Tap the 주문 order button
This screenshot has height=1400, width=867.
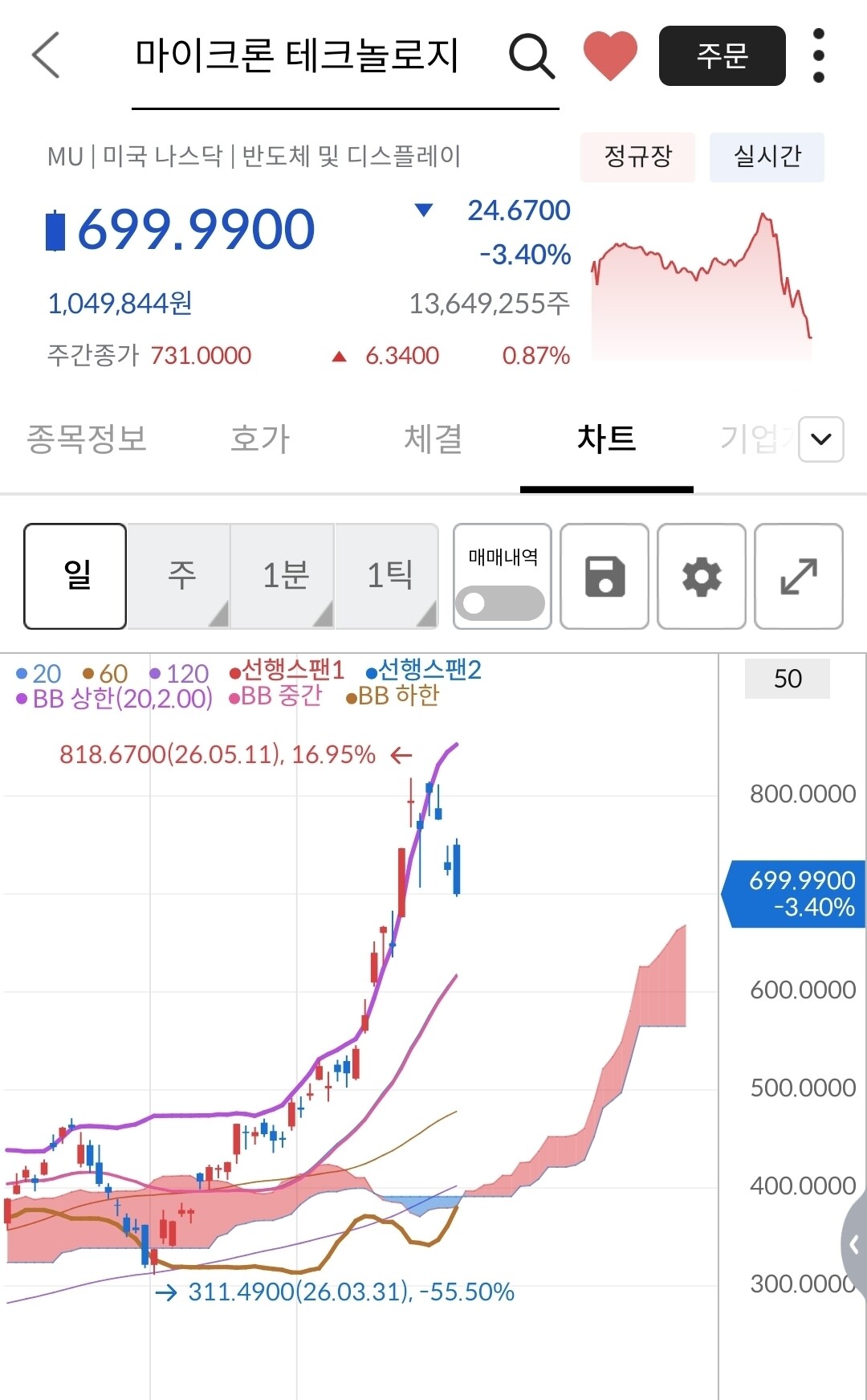[722, 55]
